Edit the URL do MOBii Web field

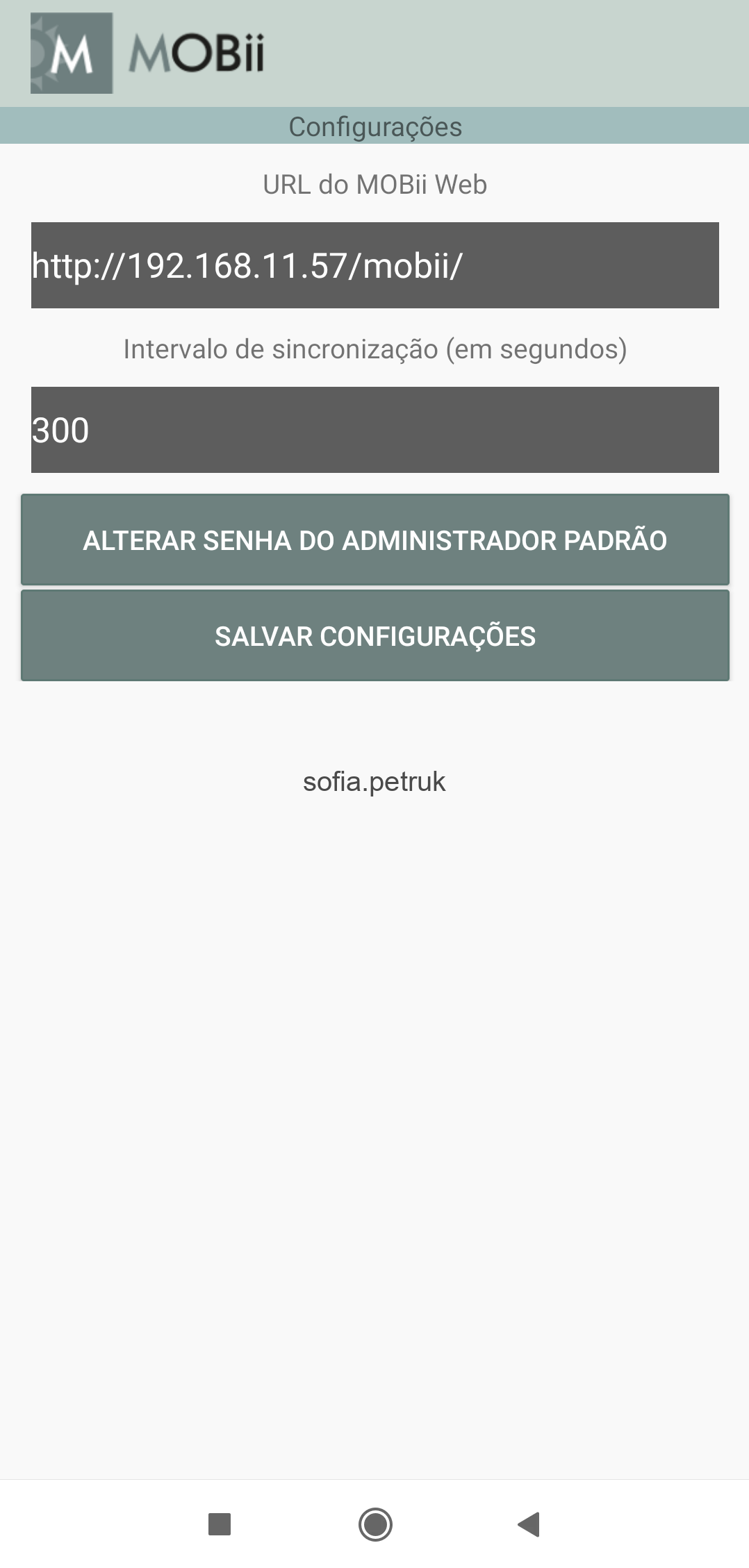(374, 265)
